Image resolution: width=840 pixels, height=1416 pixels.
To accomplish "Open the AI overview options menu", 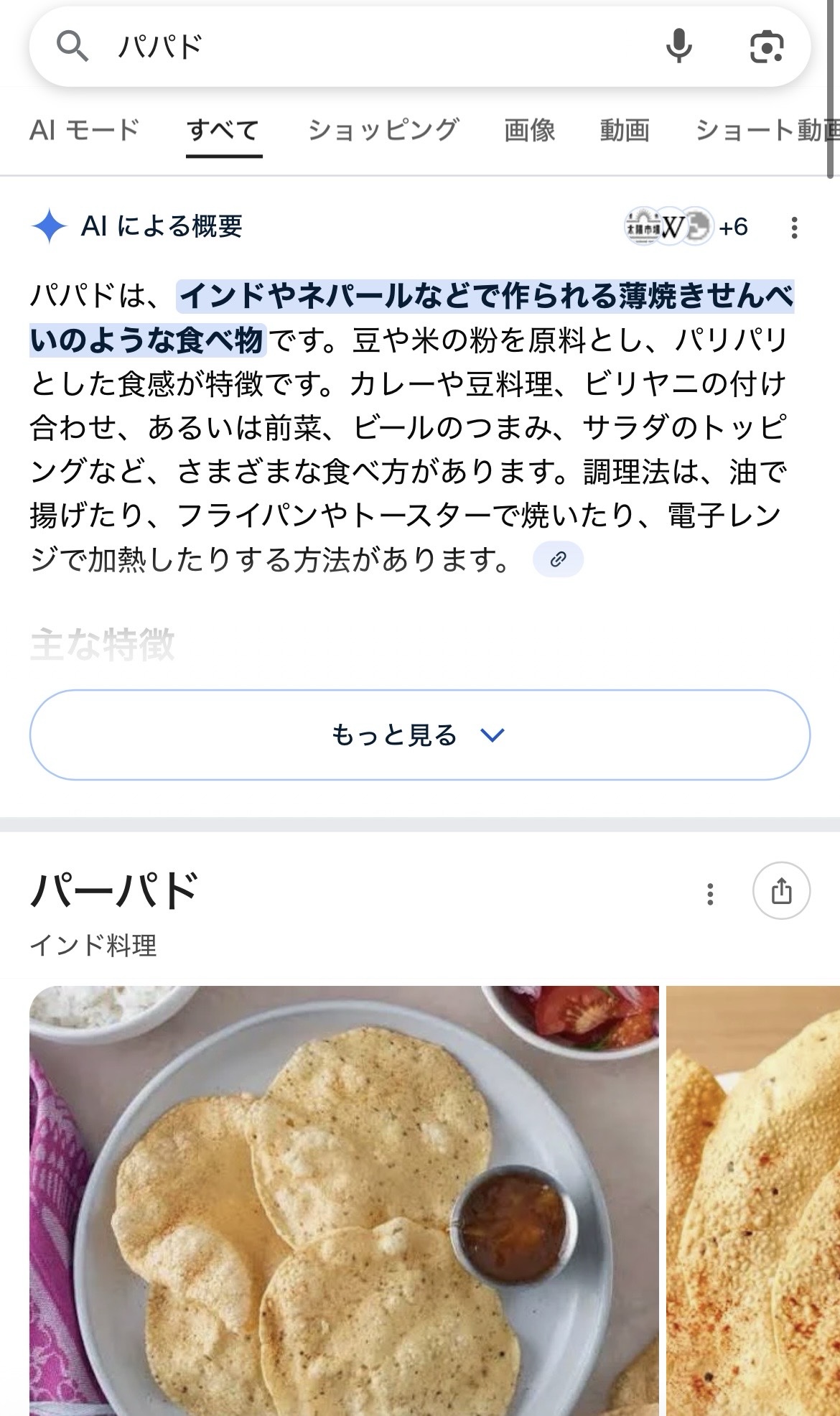I will click(793, 228).
